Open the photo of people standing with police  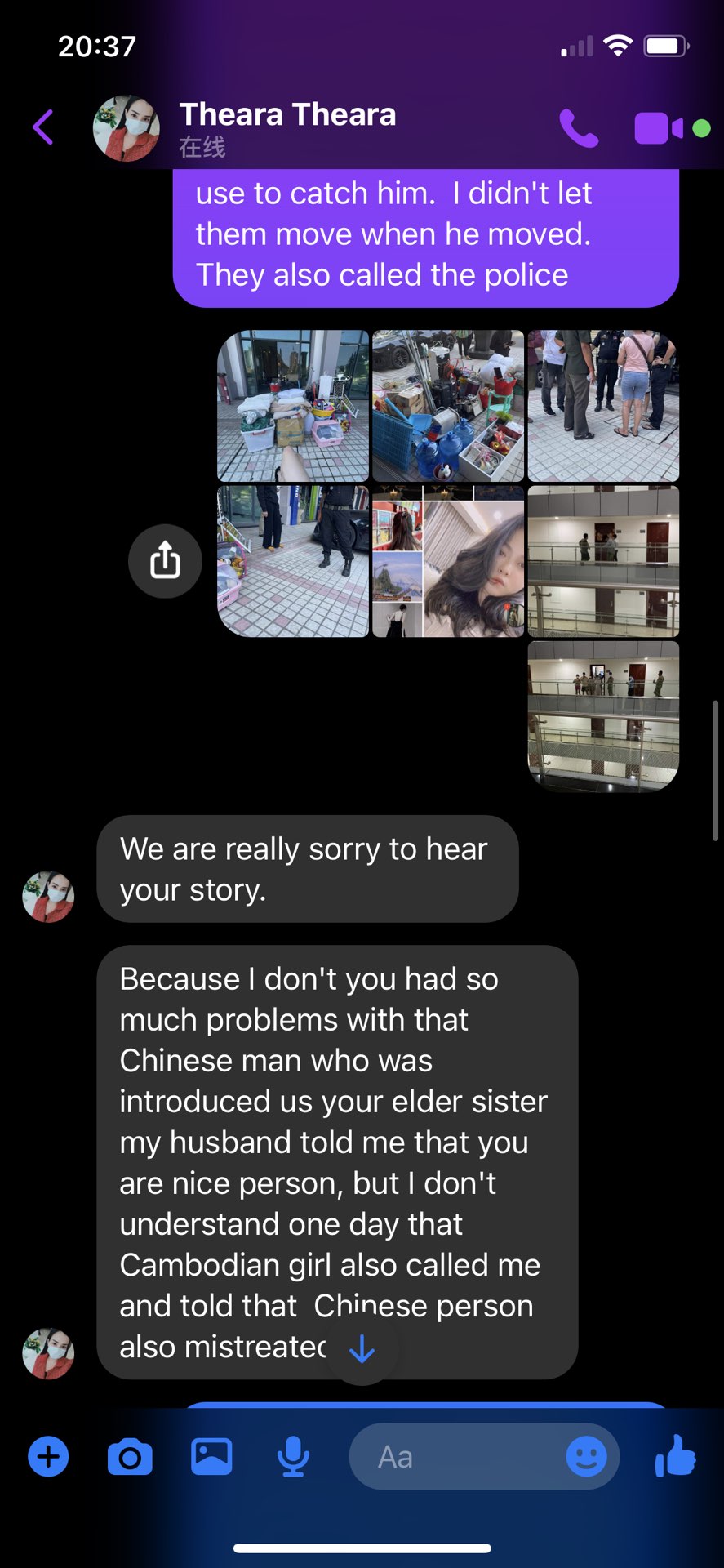click(603, 406)
